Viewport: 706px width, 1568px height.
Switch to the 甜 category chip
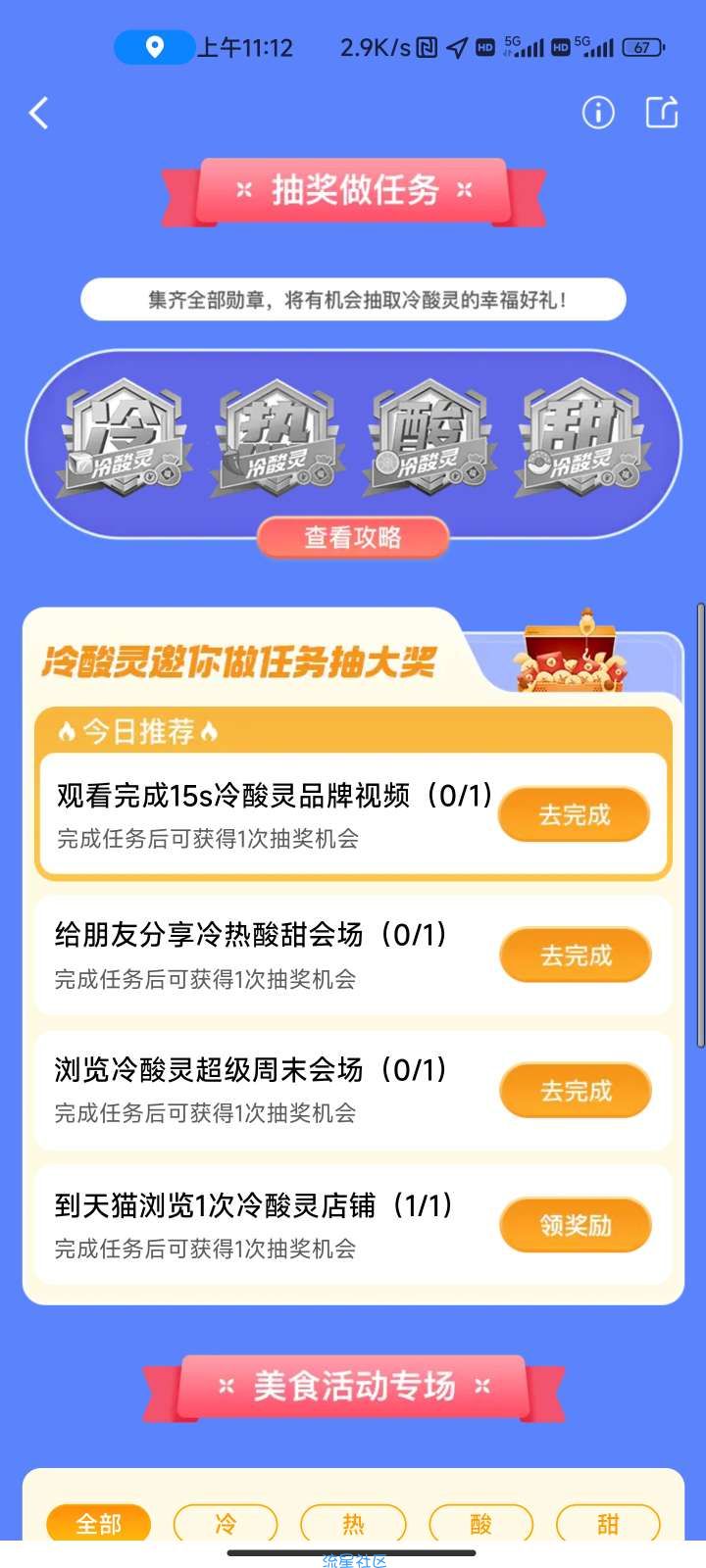(608, 1524)
